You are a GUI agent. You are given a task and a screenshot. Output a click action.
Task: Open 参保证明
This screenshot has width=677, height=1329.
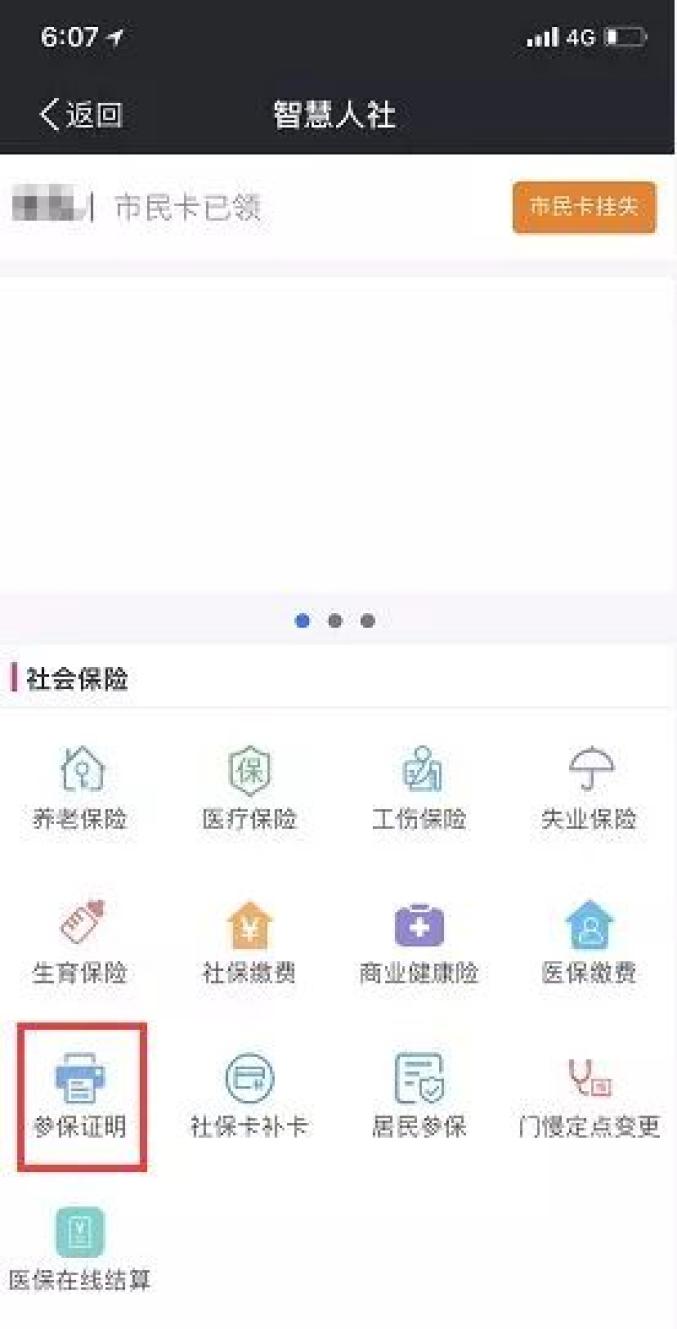click(x=81, y=1096)
